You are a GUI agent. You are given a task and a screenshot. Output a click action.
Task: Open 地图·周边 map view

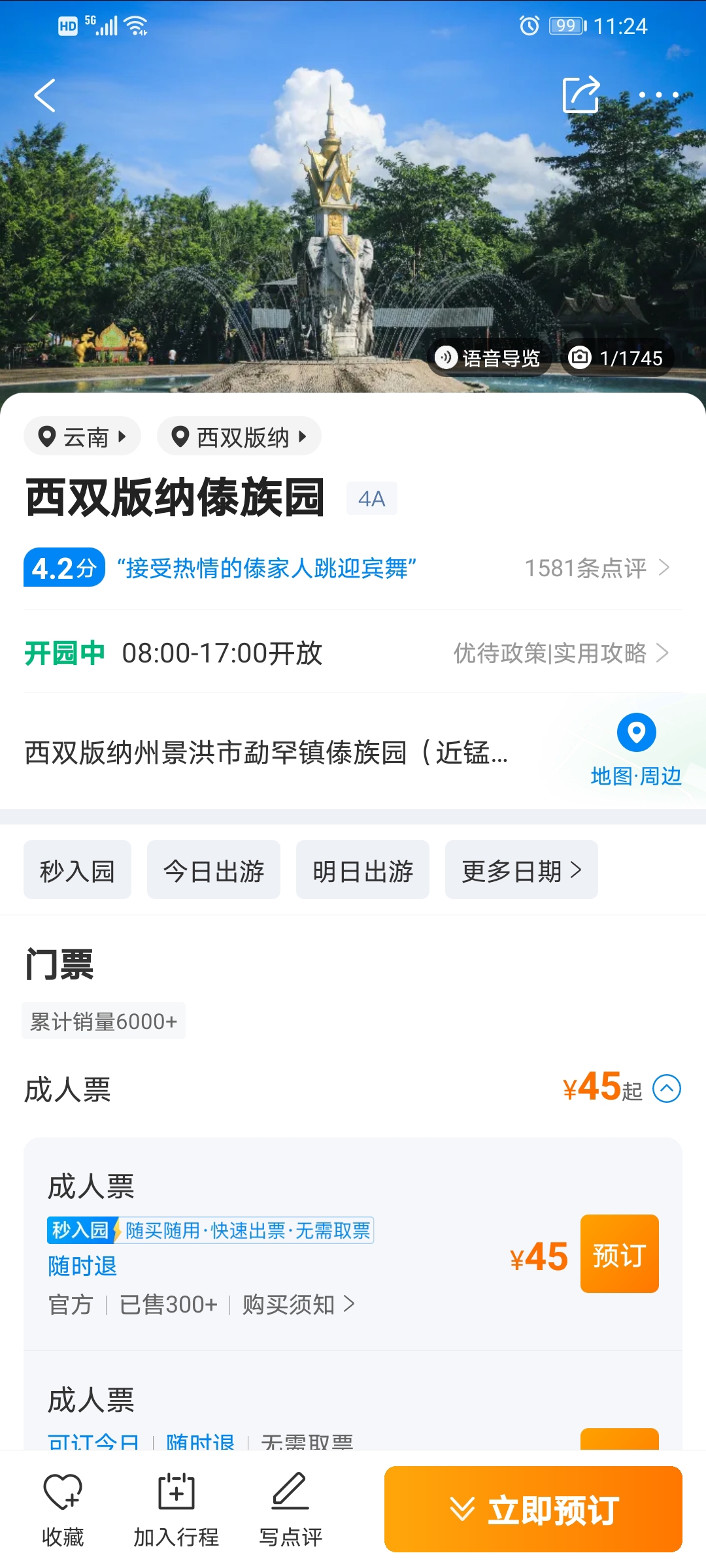click(635, 750)
